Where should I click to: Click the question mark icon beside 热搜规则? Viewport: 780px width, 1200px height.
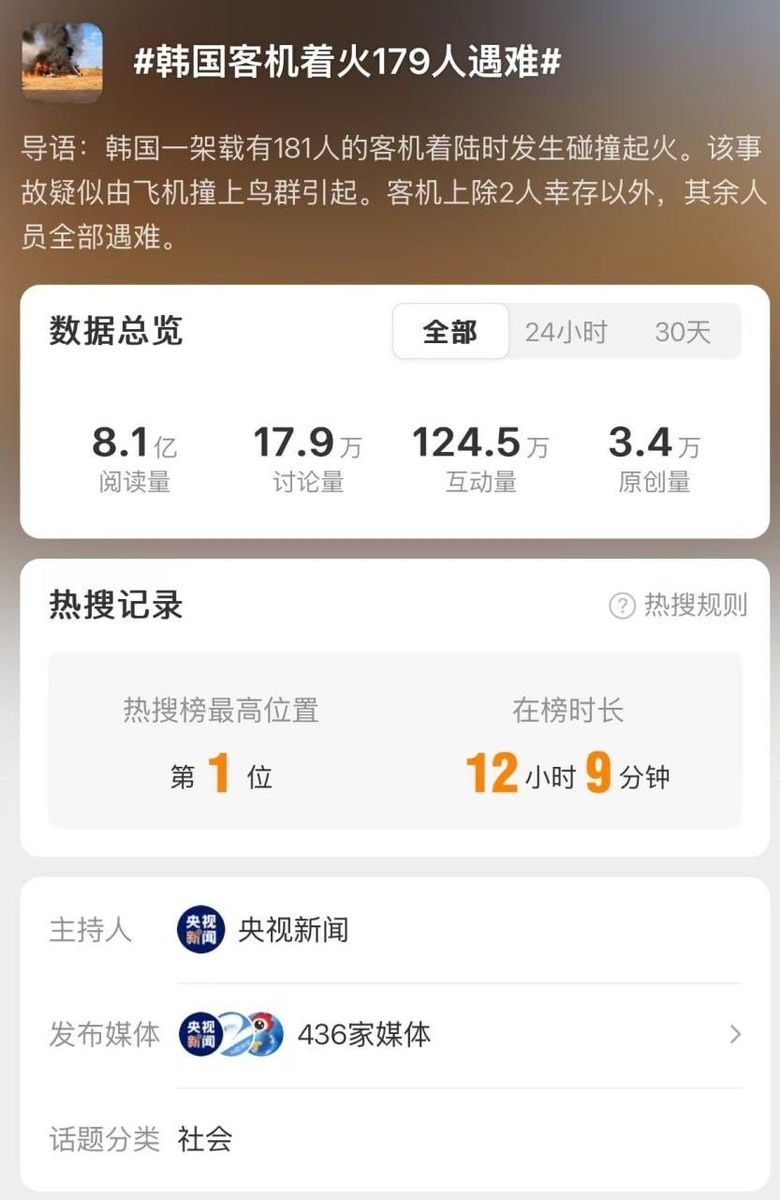pyautogui.click(x=621, y=605)
